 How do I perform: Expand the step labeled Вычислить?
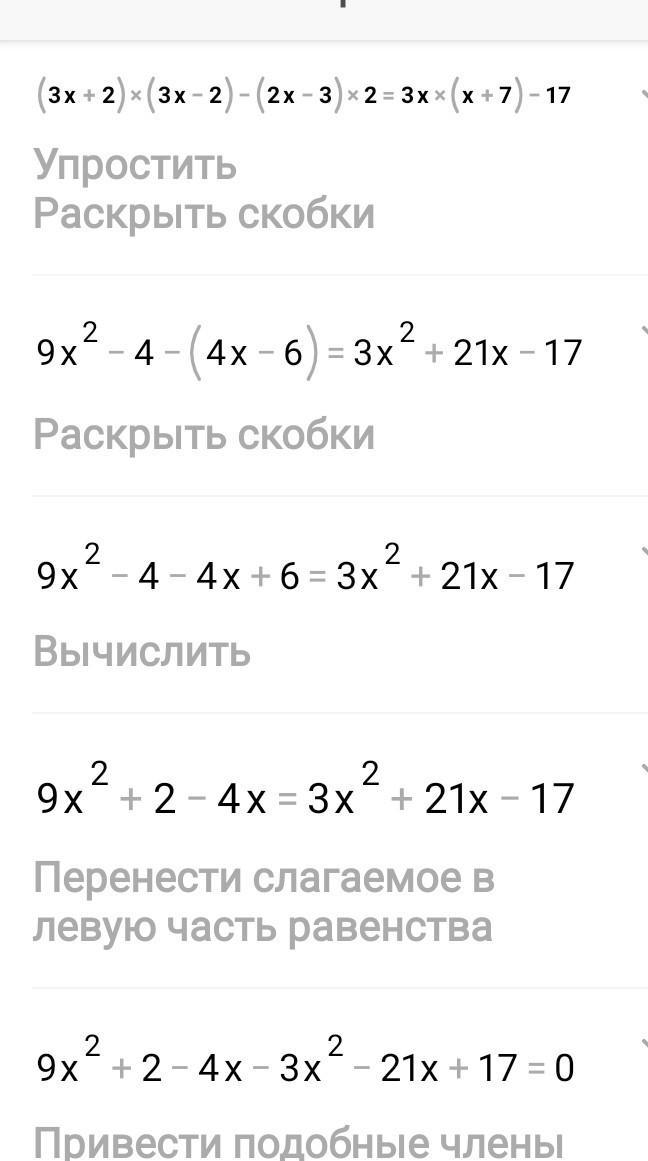[x=643, y=552]
